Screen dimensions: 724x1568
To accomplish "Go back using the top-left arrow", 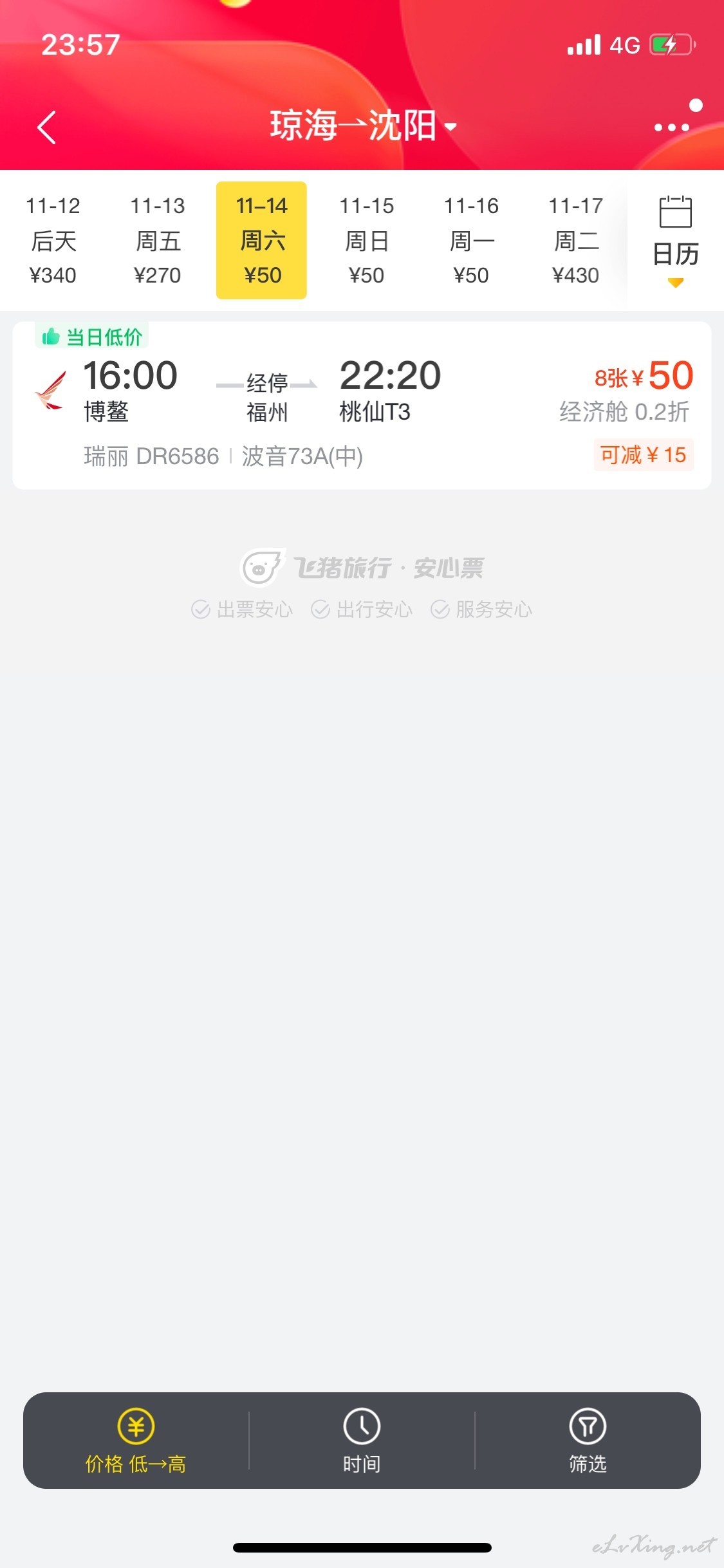I will click(47, 127).
